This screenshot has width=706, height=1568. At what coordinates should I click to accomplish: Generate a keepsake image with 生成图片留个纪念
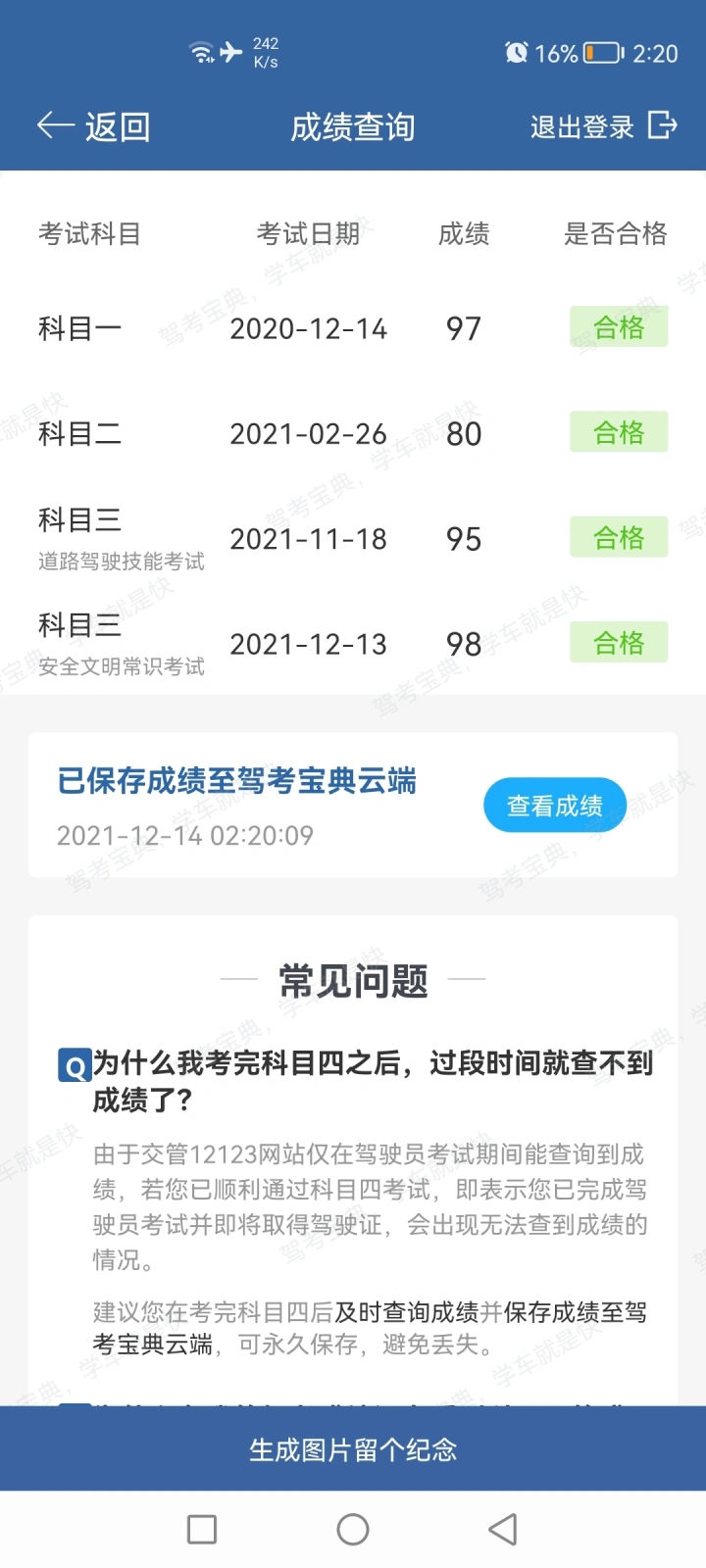click(x=353, y=1449)
